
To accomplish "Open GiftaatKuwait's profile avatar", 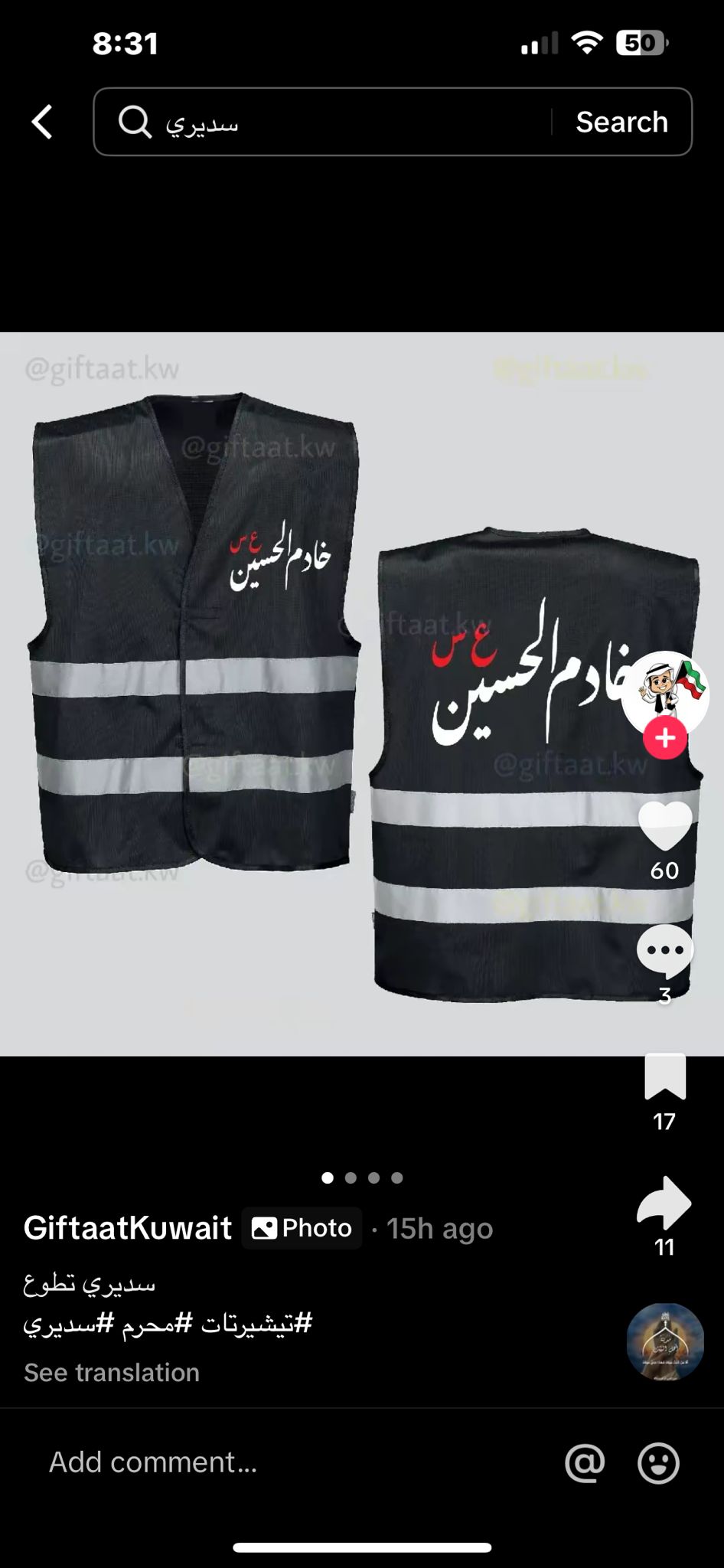I will [664, 694].
